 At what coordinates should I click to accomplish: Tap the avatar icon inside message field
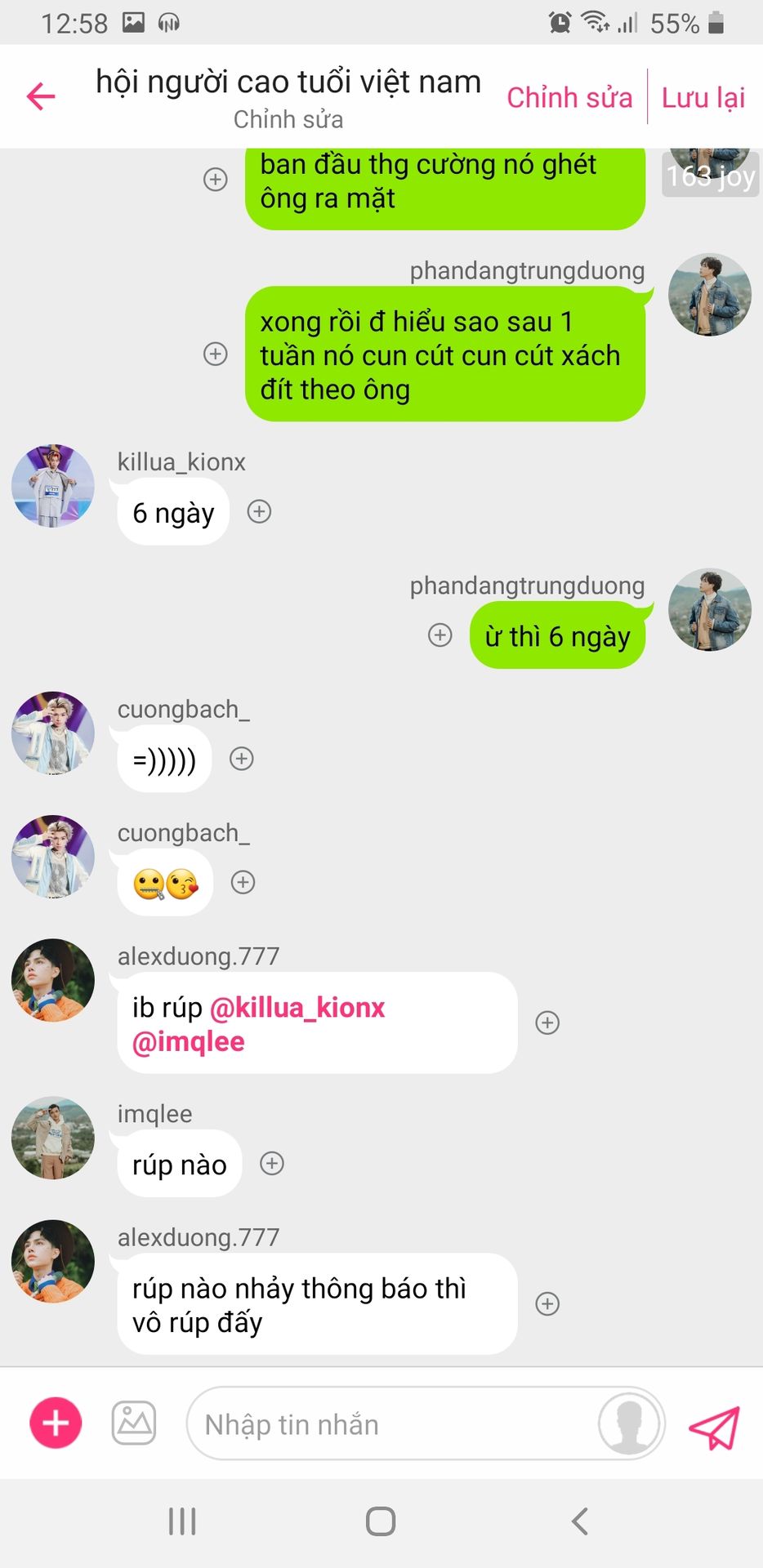[629, 1423]
